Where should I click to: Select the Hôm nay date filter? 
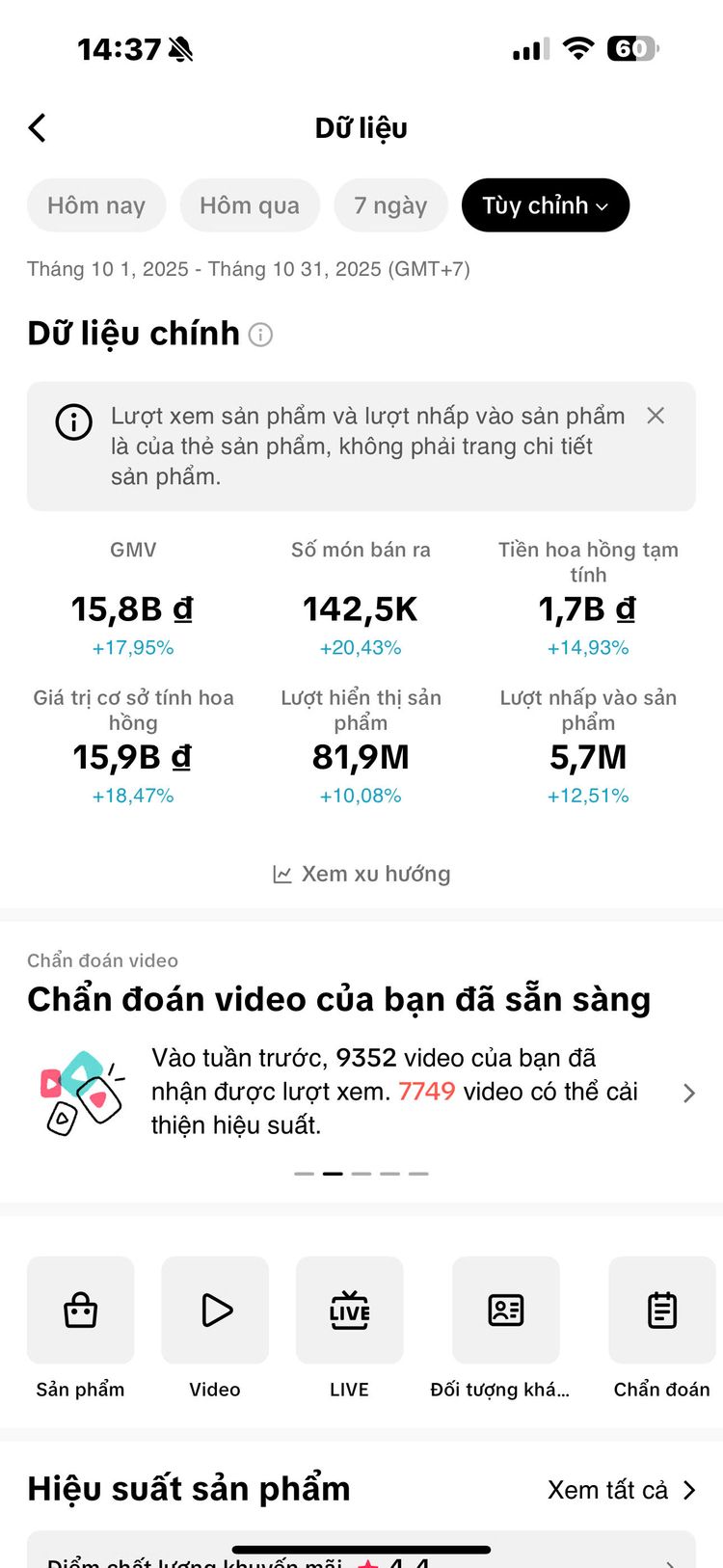[x=96, y=205]
